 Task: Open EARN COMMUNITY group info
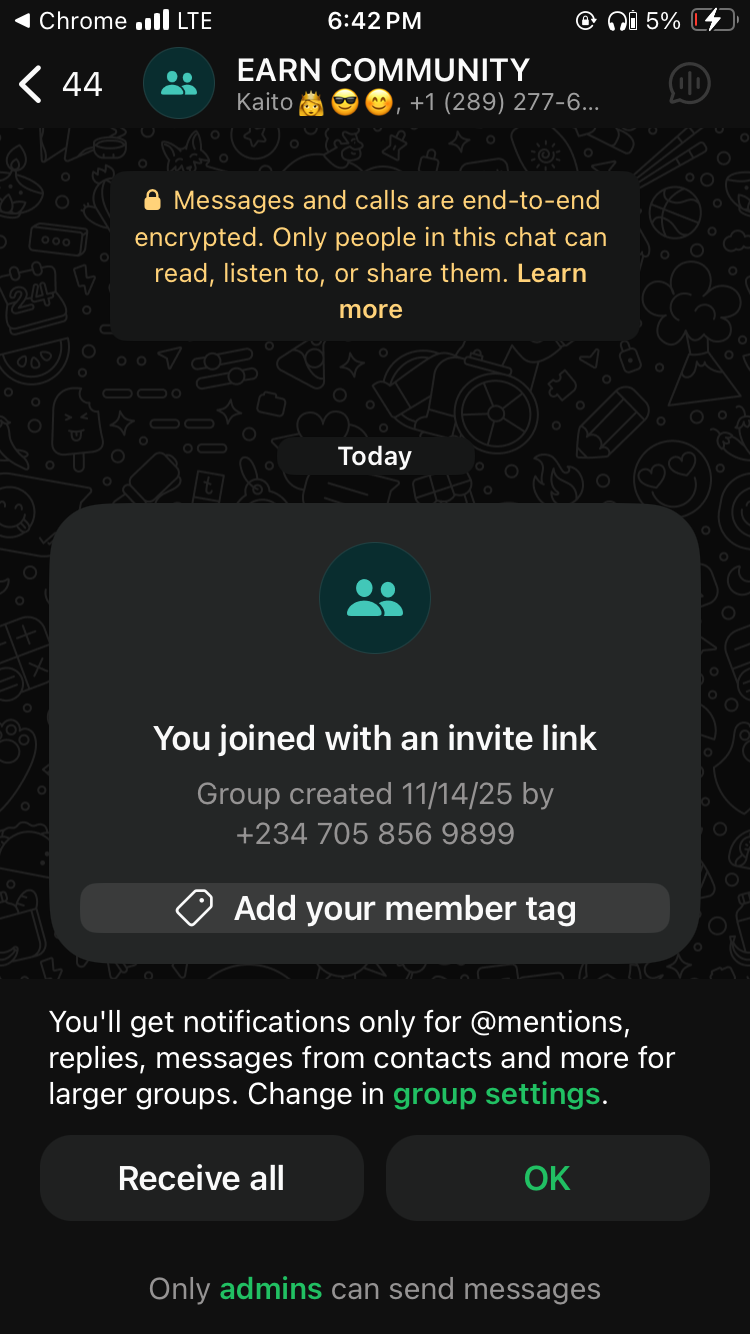point(382,70)
